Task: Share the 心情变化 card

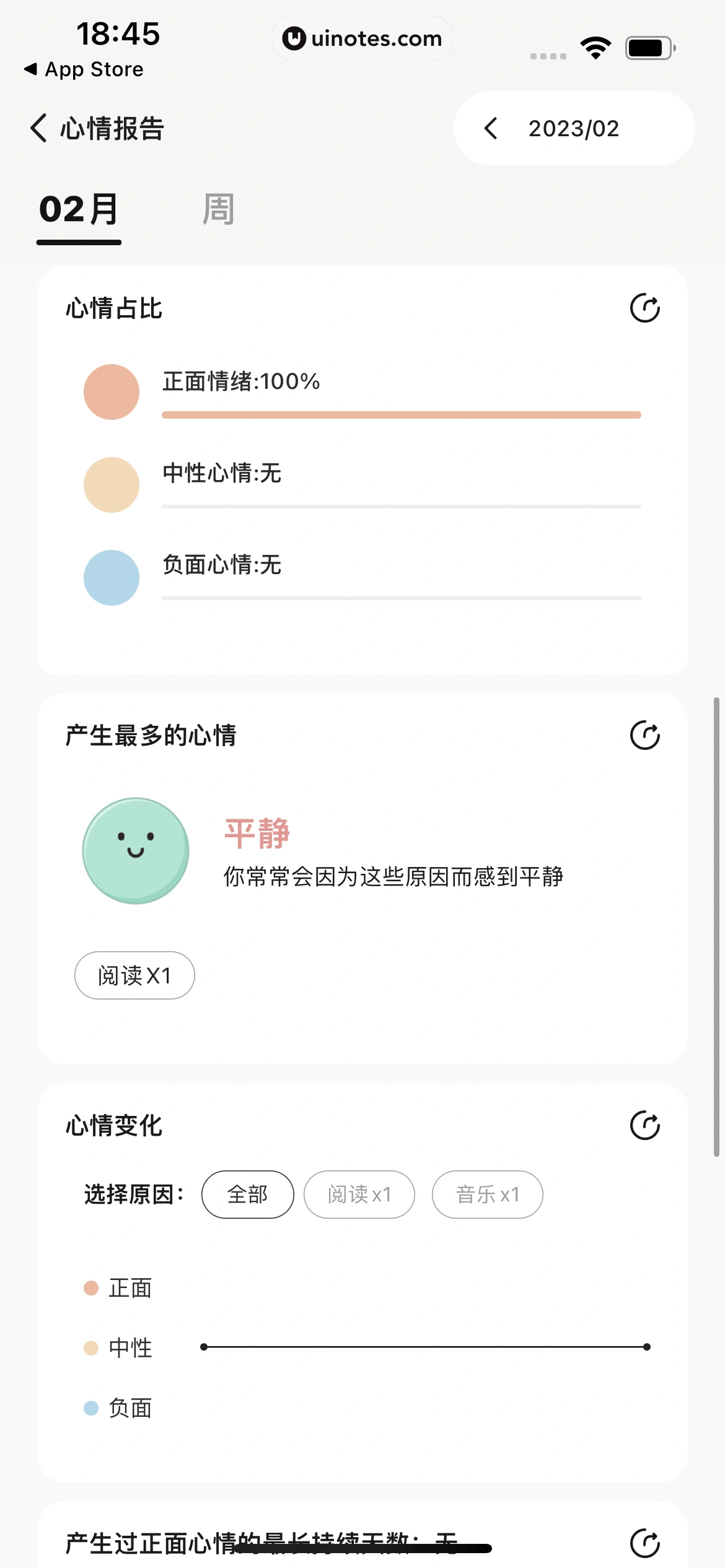Action: (x=644, y=1125)
